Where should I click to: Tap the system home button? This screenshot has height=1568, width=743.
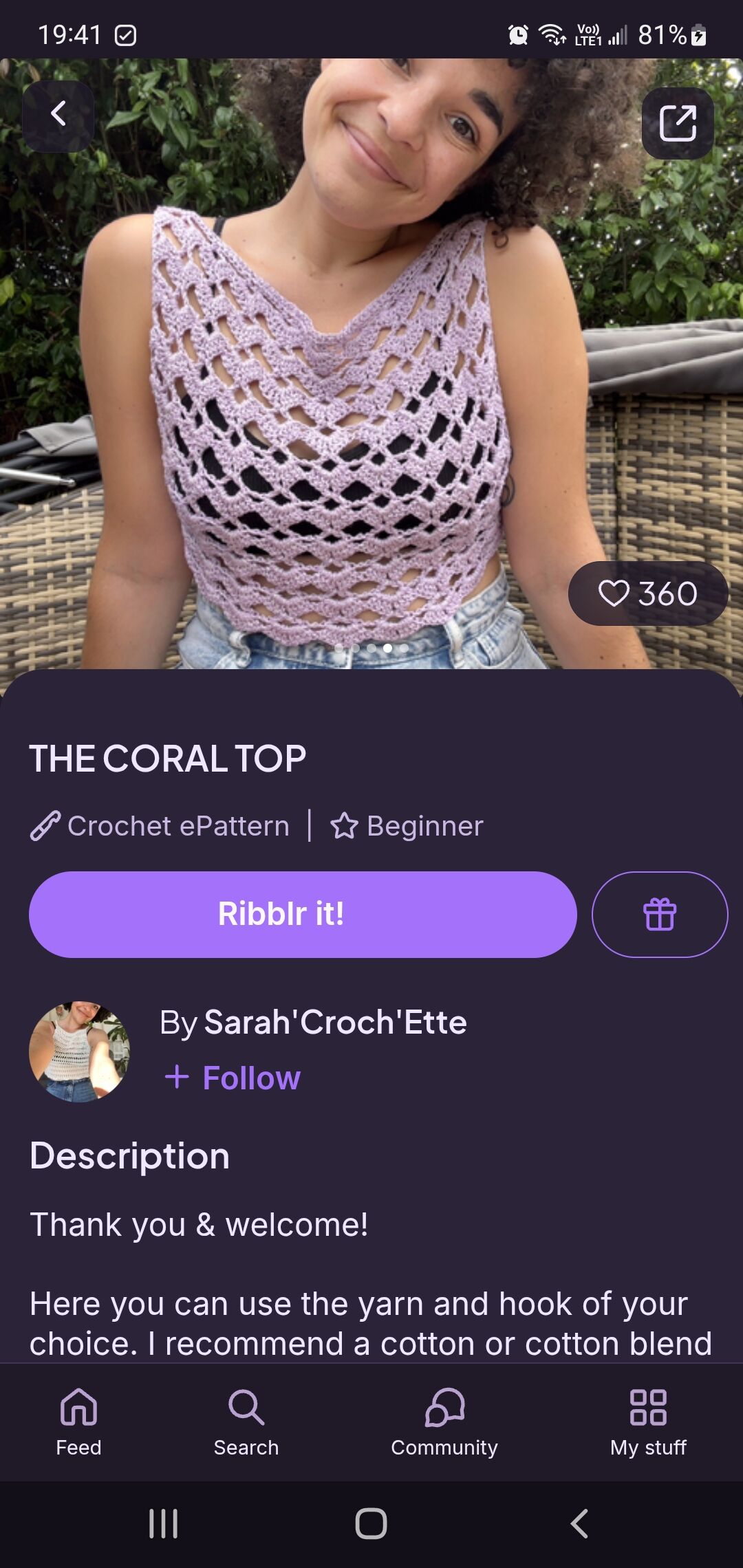[x=371, y=1523]
